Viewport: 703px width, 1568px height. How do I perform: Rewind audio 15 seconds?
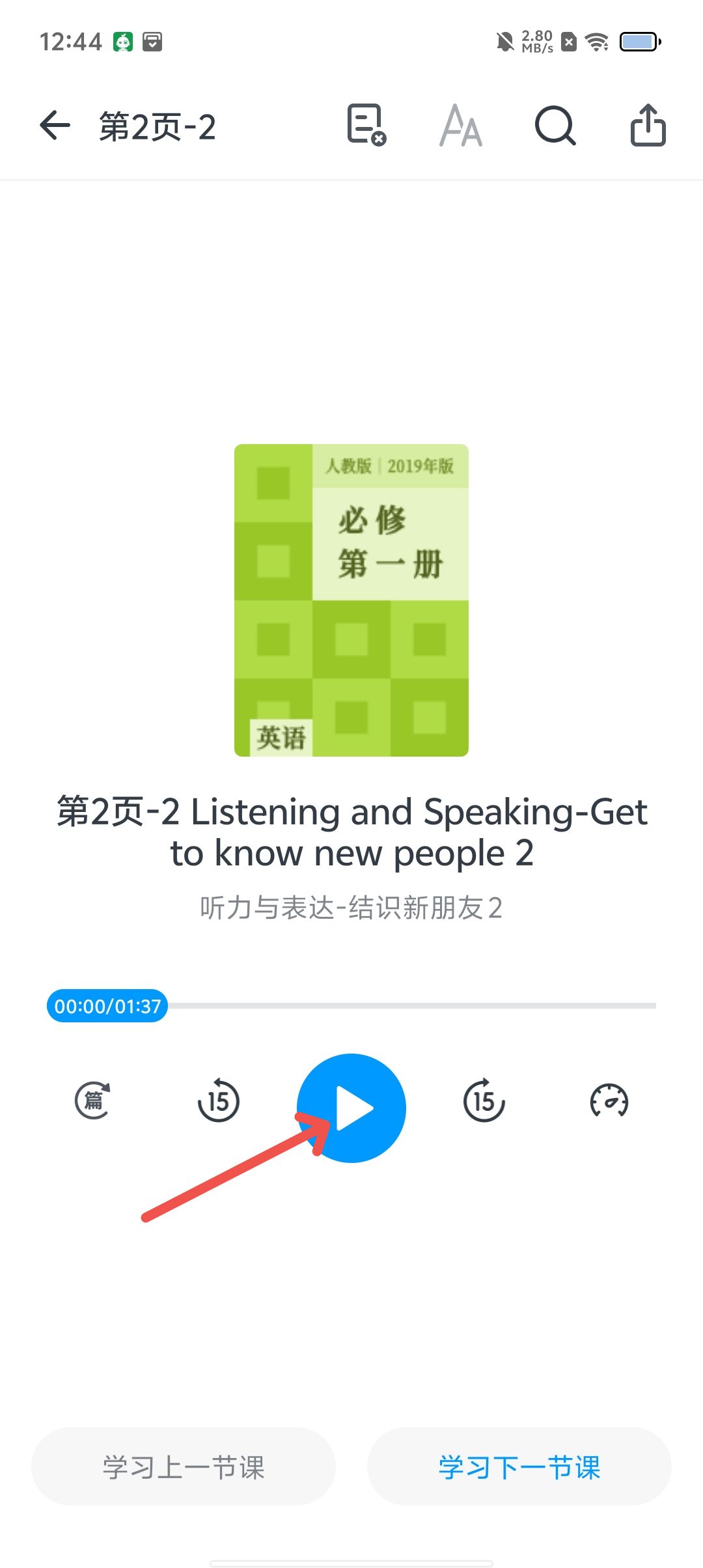click(x=219, y=1101)
